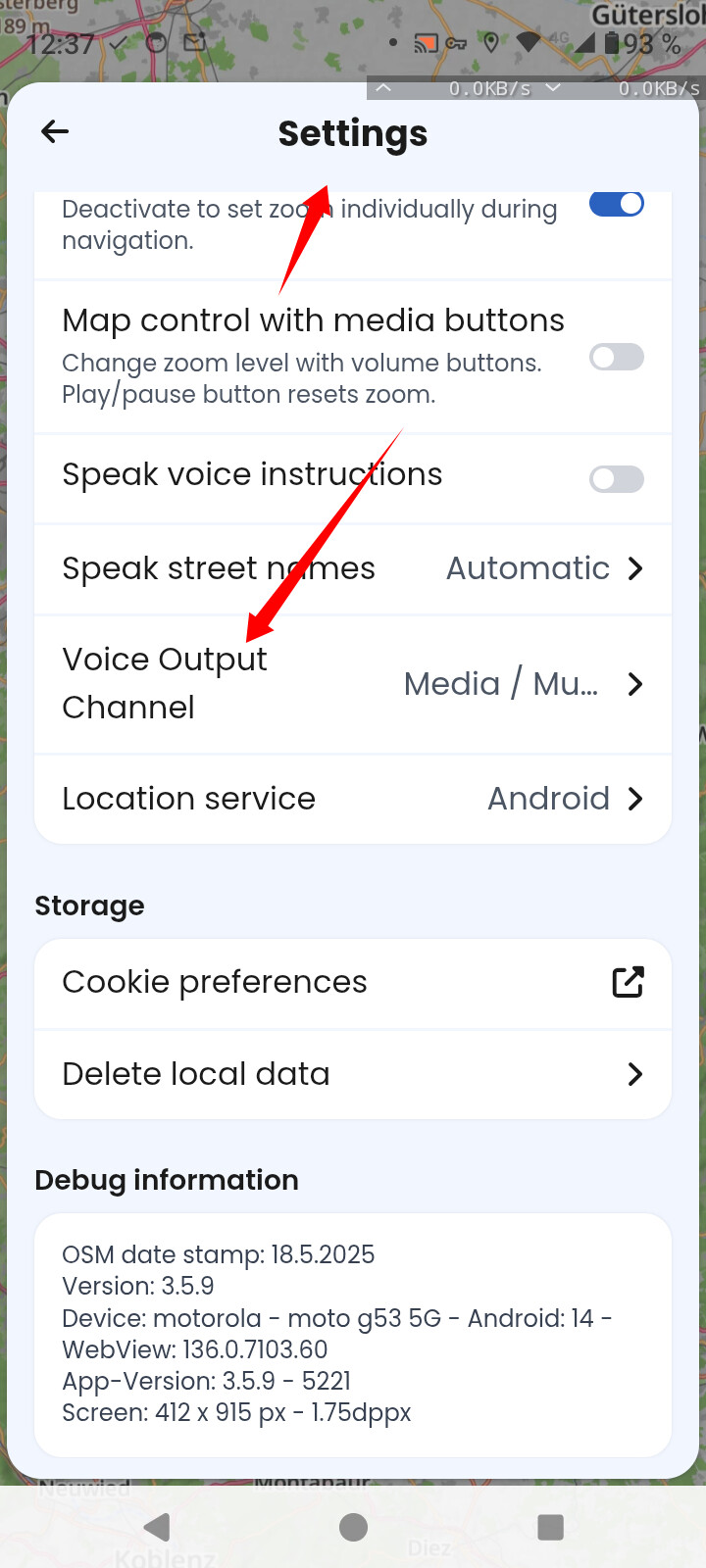Open the Voice Output Channel options
Viewport: 706px width, 1568px height.
[x=353, y=684]
